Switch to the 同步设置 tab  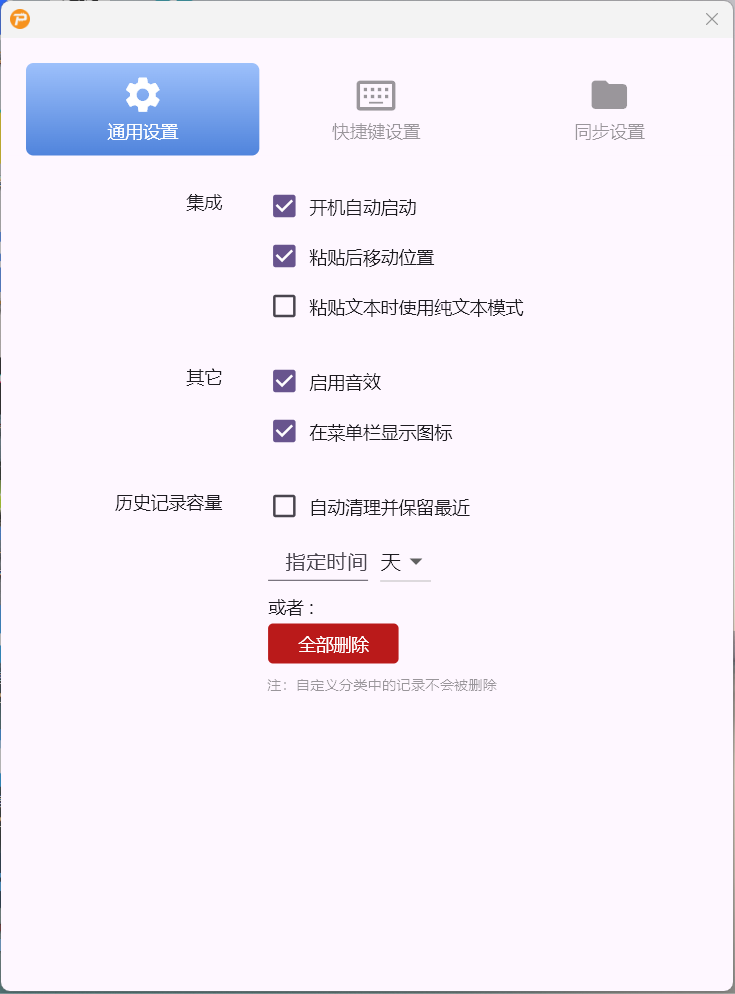point(609,110)
